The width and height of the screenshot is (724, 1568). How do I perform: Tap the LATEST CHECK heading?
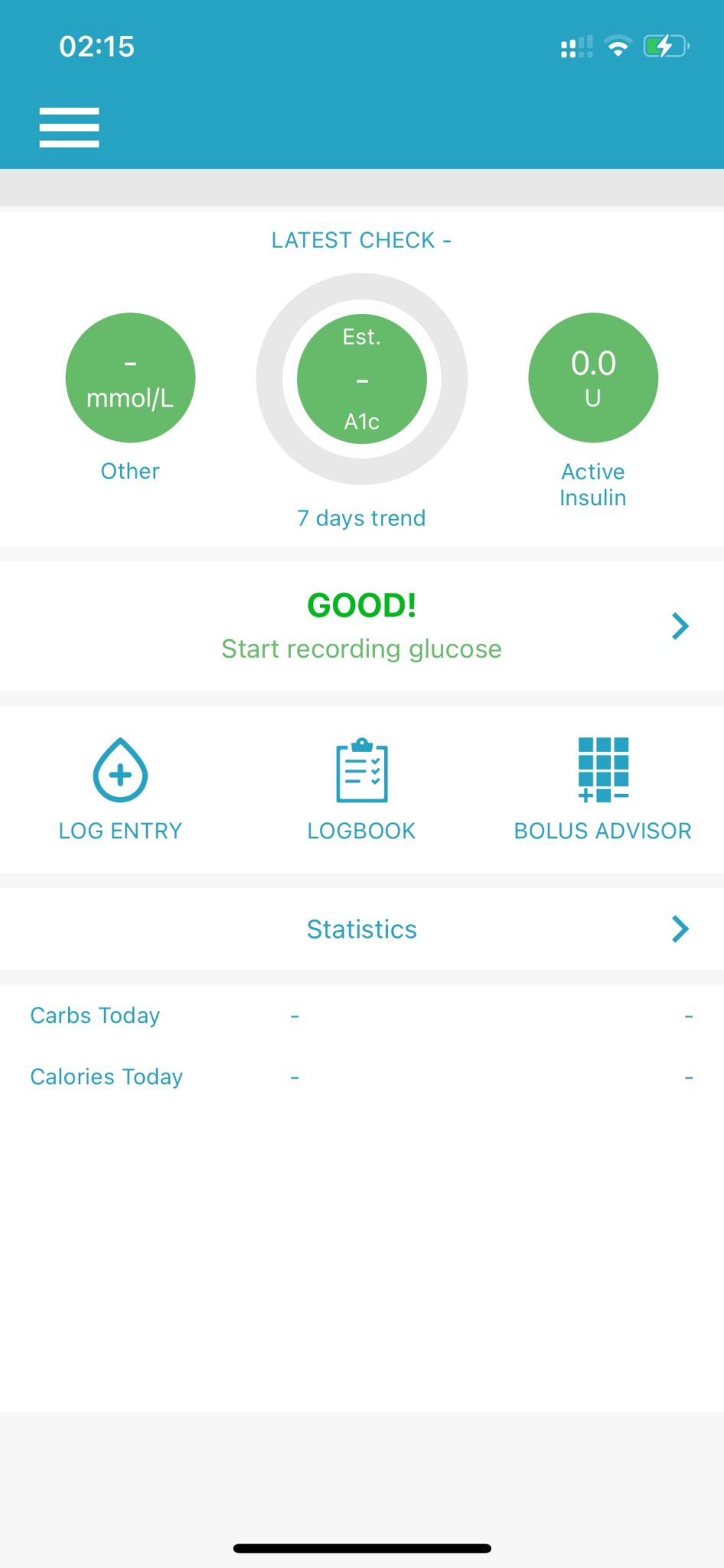coord(361,240)
